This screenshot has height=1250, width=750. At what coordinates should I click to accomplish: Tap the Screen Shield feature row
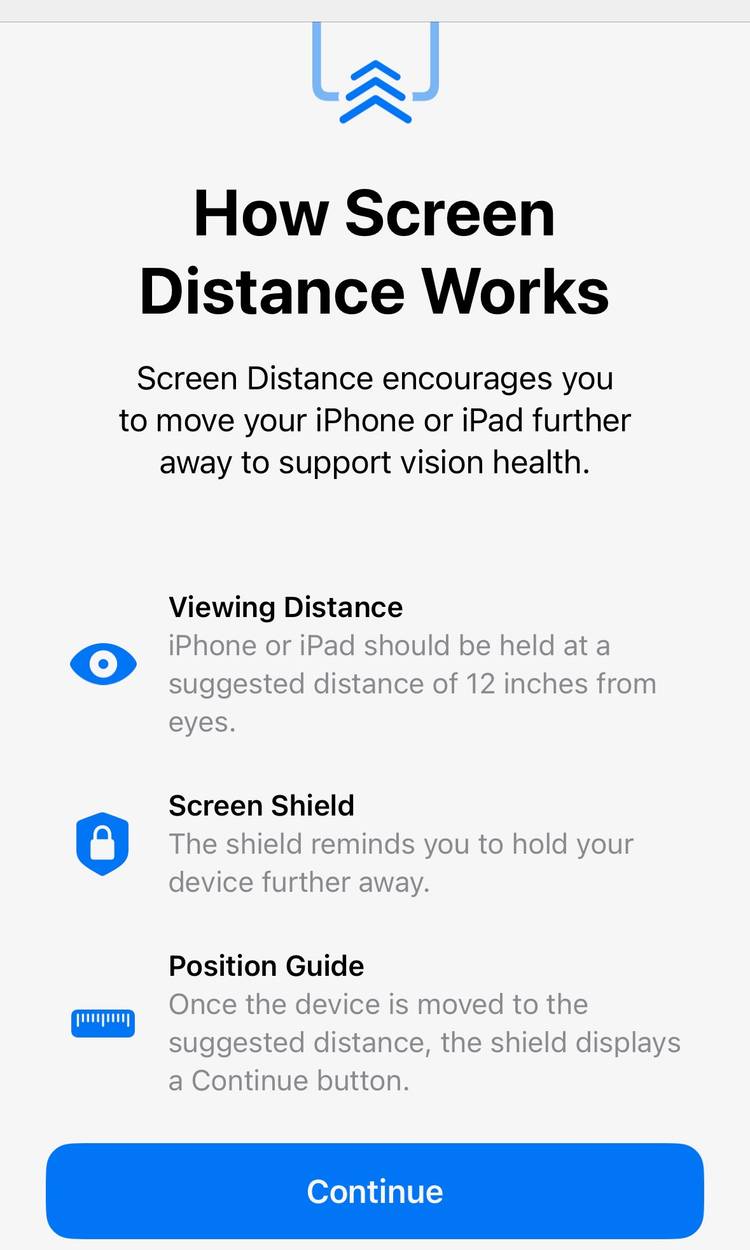pyautogui.click(x=375, y=844)
